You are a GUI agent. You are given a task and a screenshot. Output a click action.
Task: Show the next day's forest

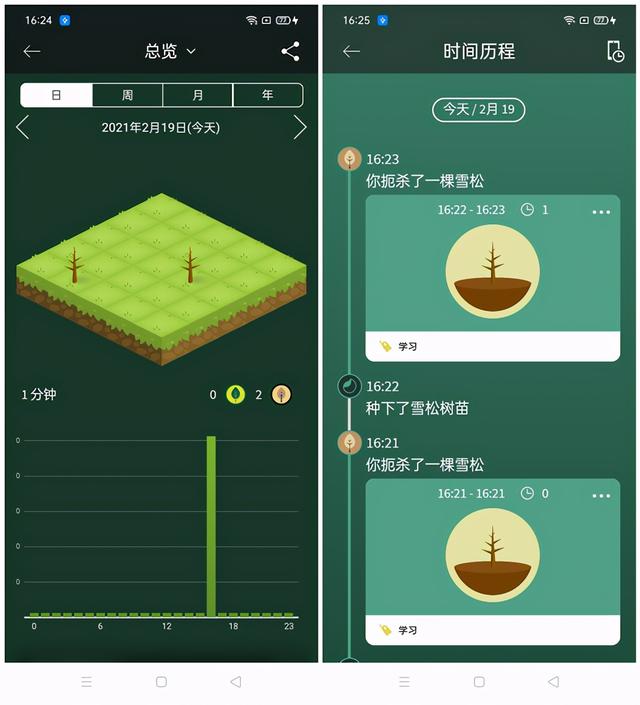(x=299, y=127)
